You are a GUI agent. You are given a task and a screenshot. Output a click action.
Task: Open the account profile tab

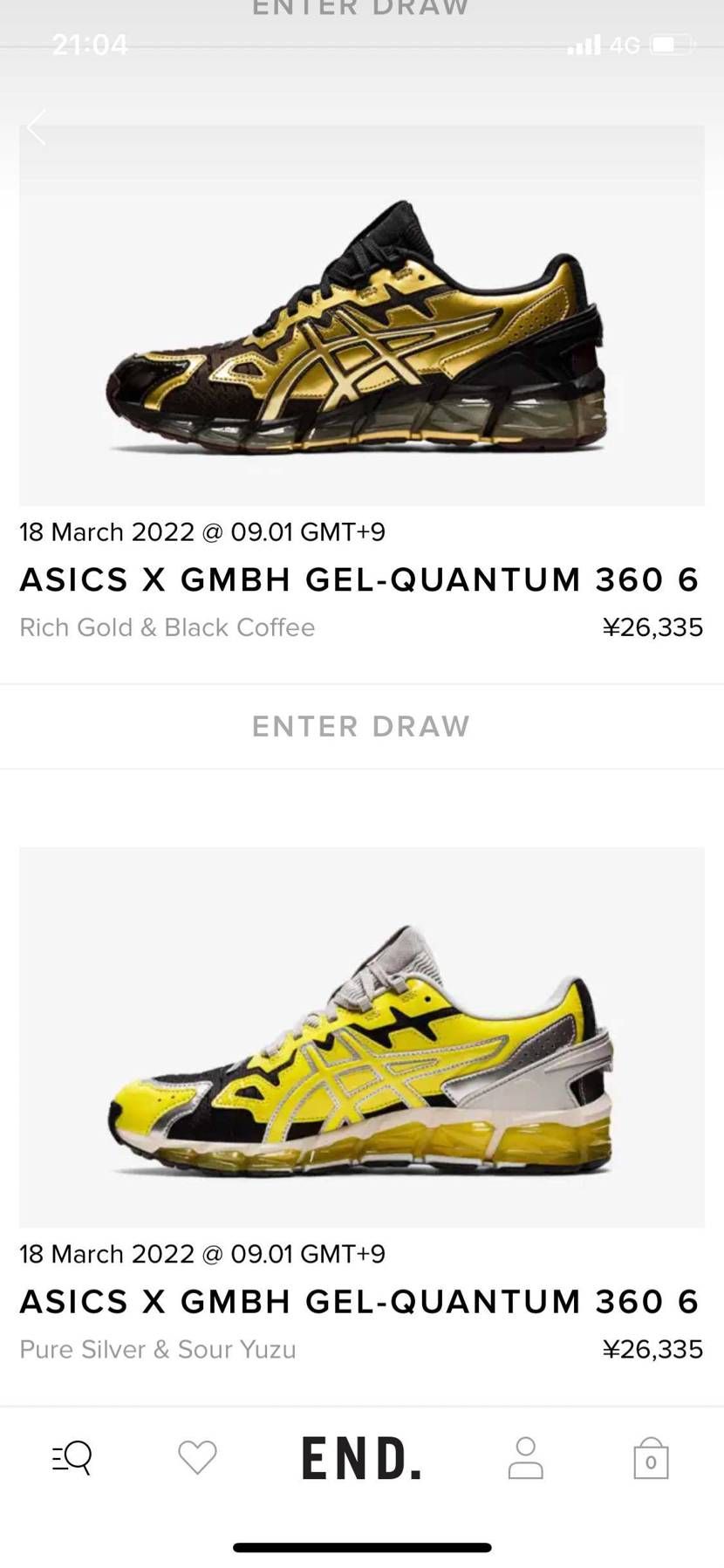click(525, 1458)
